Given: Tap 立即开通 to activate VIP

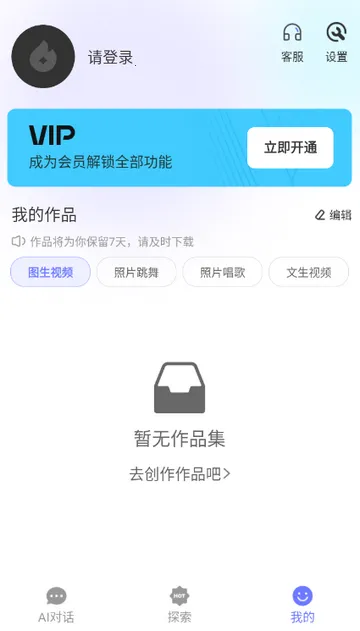Looking at the screenshot, I should pos(290,148).
